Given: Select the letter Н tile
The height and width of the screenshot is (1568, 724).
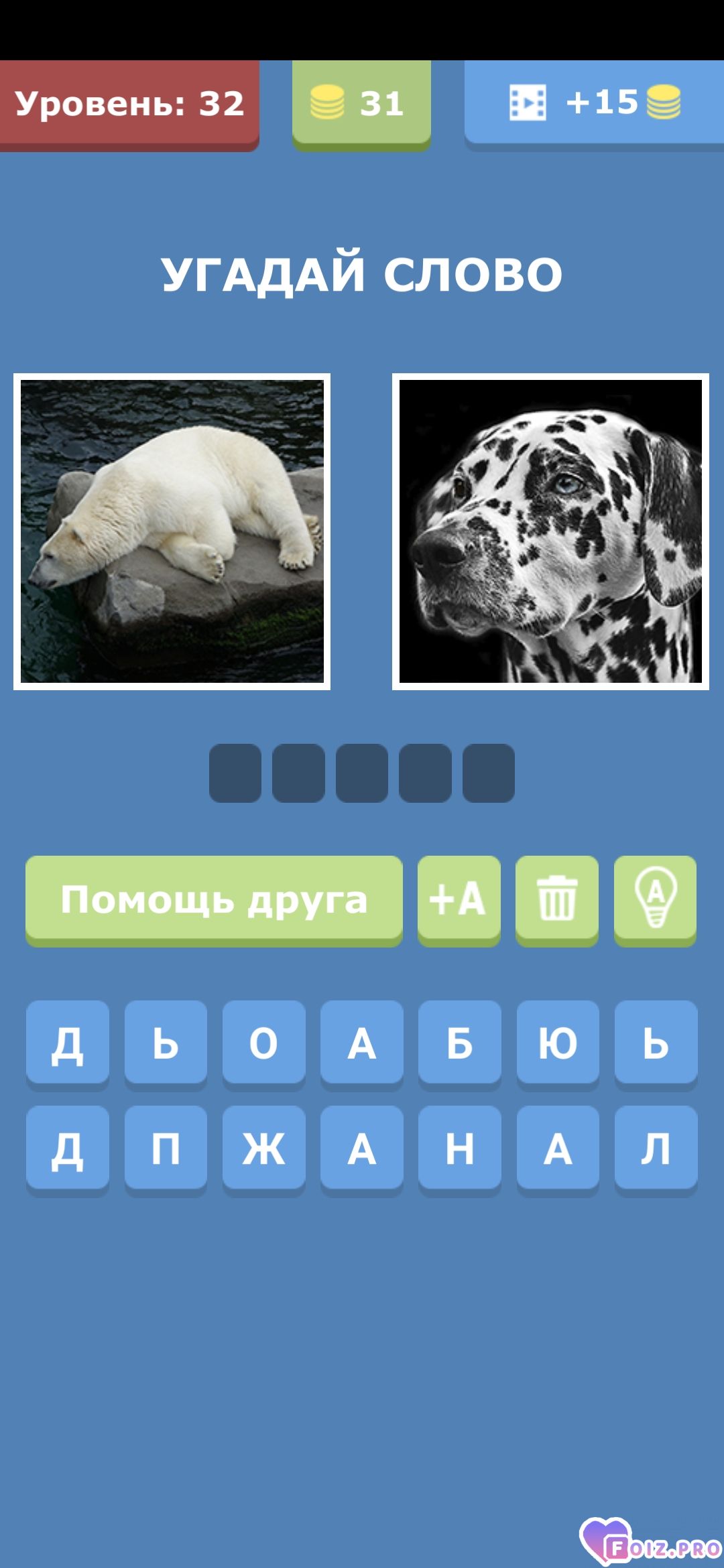Looking at the screenshot, I should [x=459, y=1149].
